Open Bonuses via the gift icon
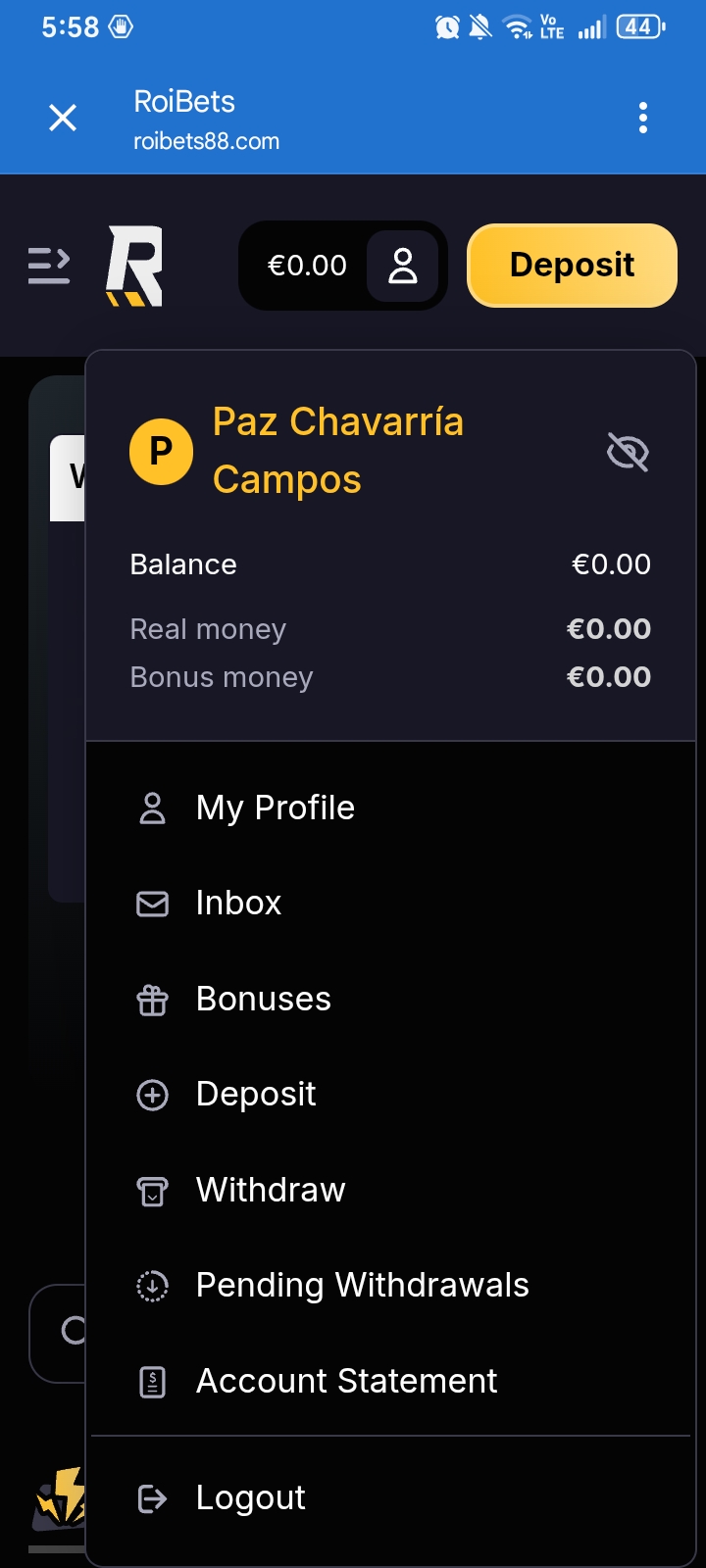This screenshot has width=706, height=1568. tap(153, 999)
